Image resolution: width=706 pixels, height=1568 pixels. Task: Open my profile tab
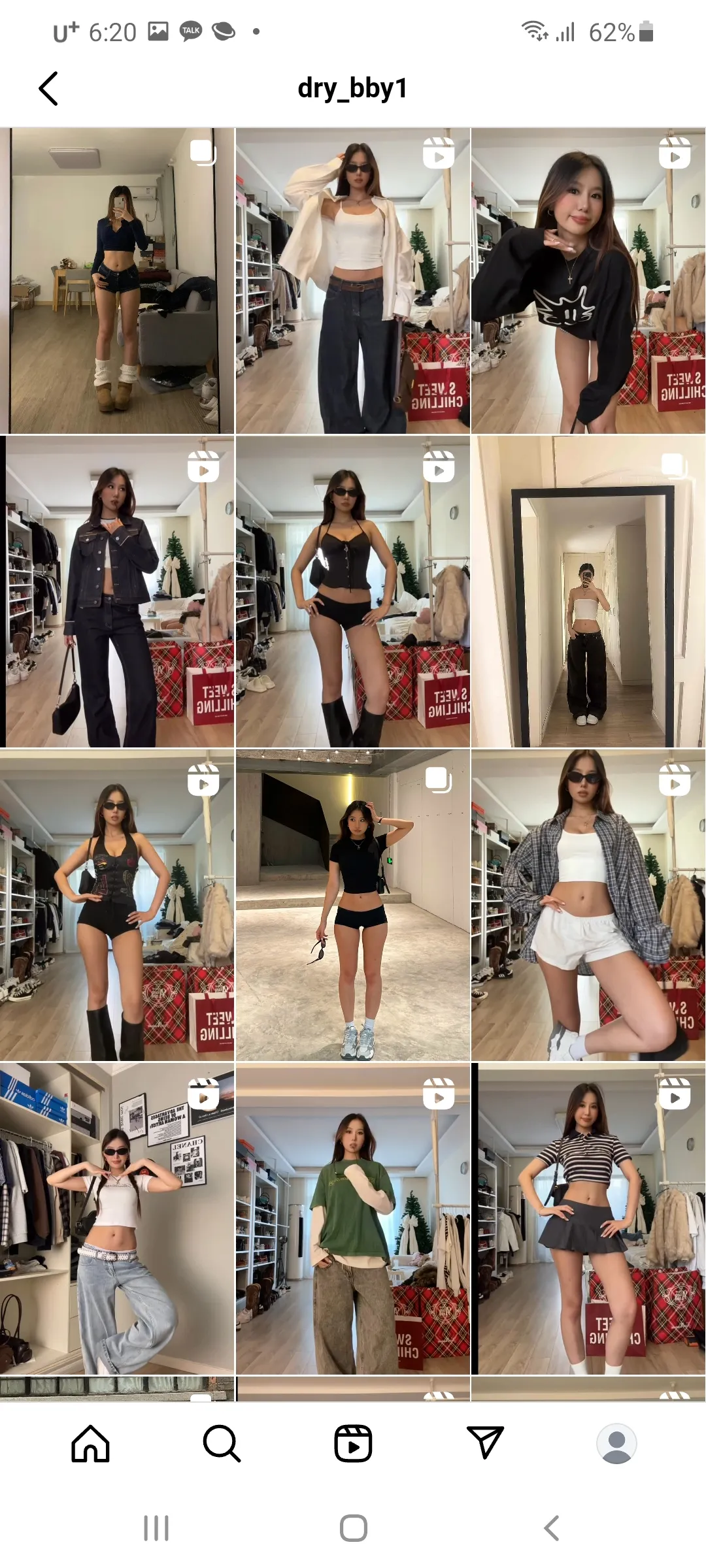(616, 1443)
